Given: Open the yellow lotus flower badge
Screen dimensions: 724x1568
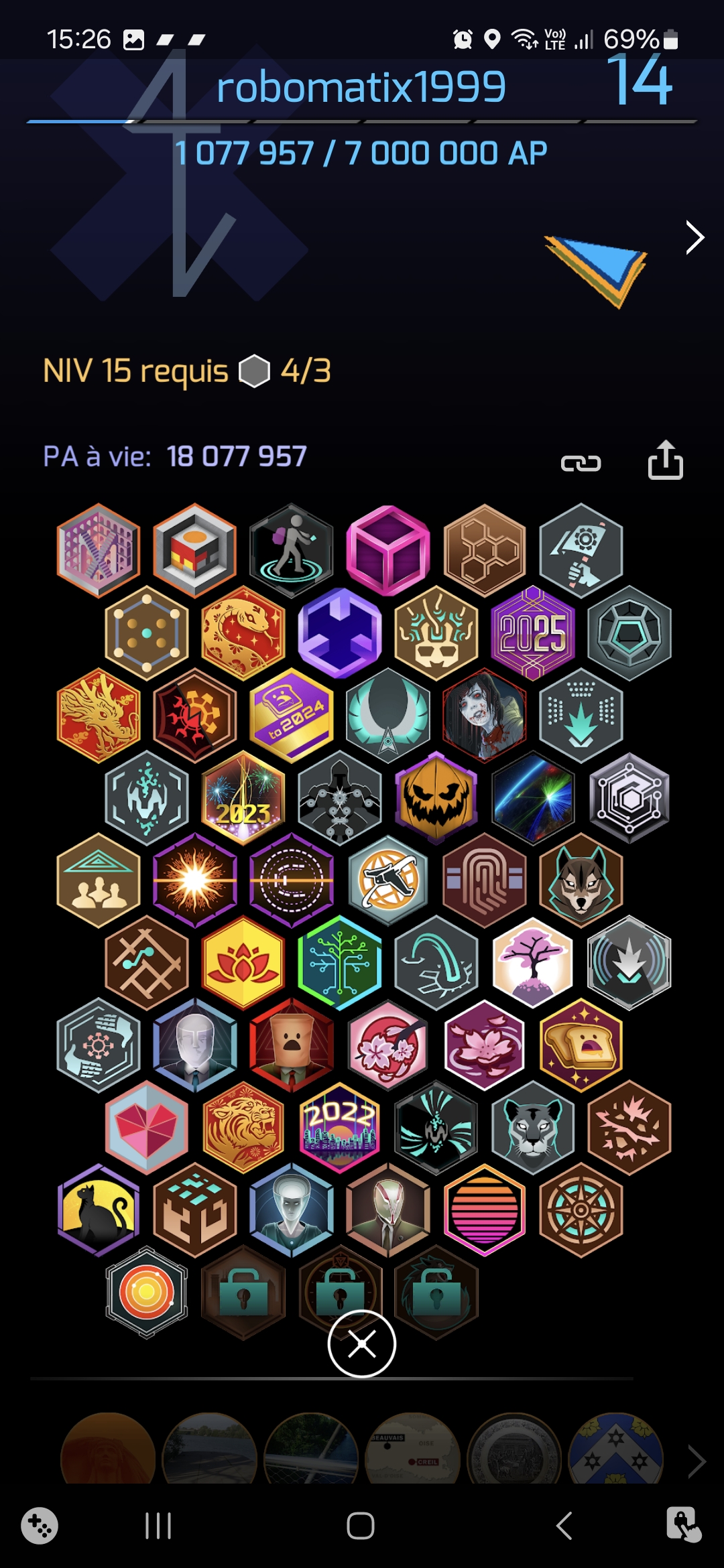Looking at the screenshot, I should [243, 962].
